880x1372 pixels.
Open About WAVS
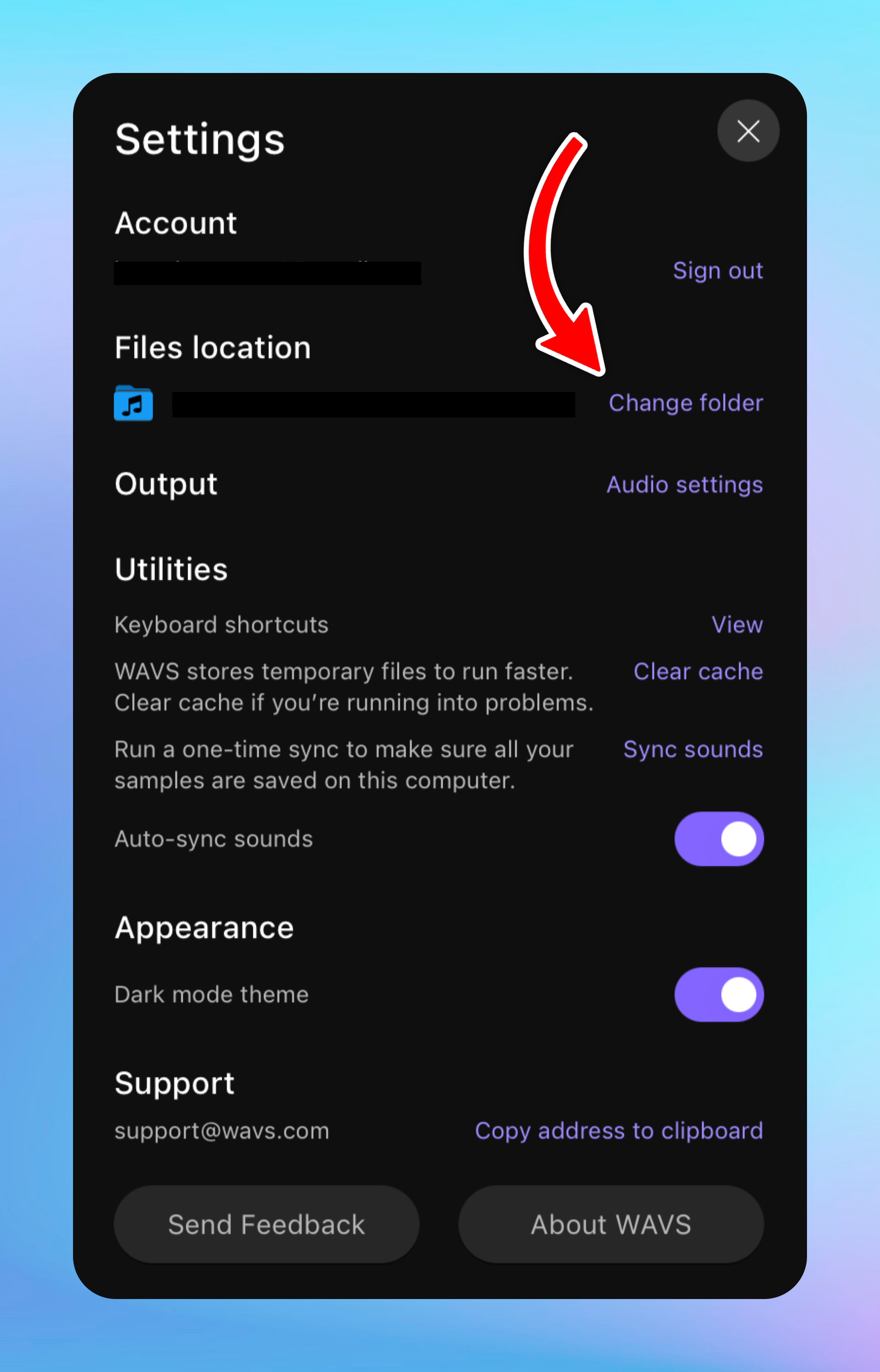point(611,1225)
